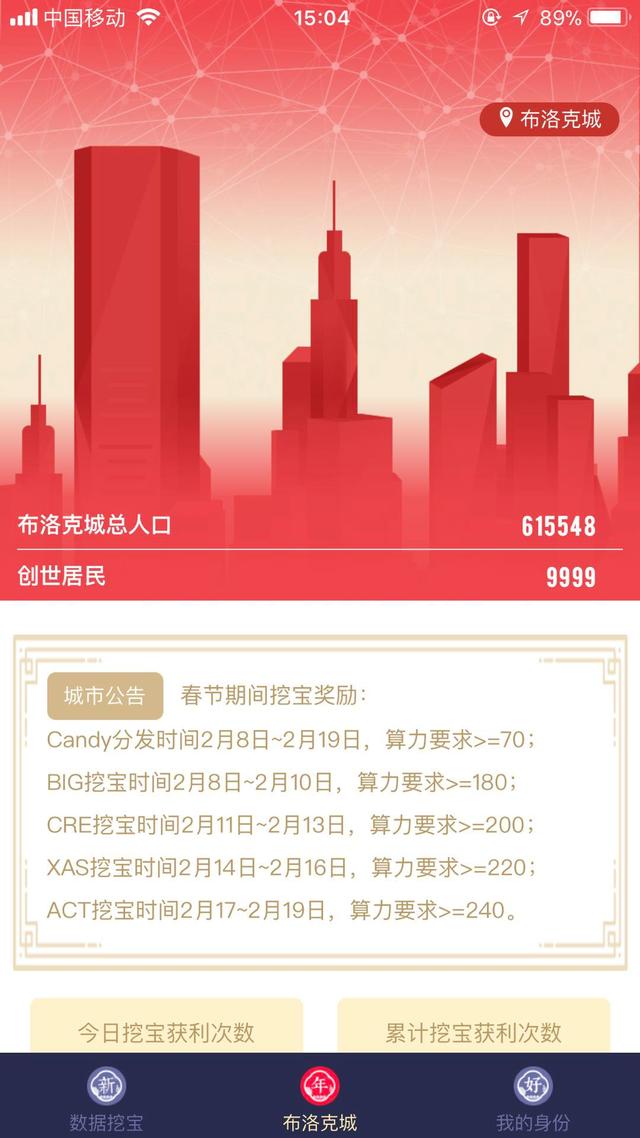Screen dimensions: 640x1138
Task: Select the 布洛克城 bottom tab
Action: [x=320, y=1097]
